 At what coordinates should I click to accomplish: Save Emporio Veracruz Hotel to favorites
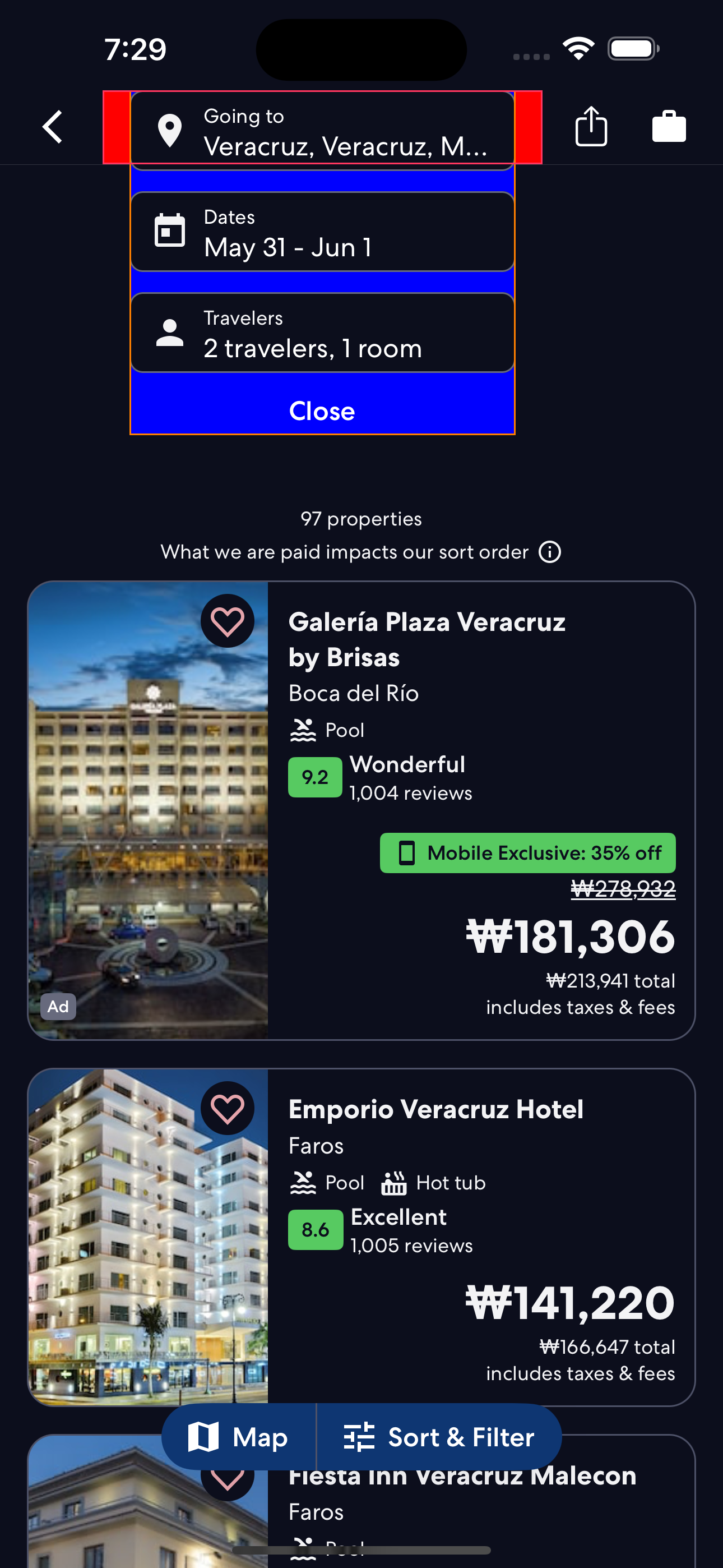click(x=228, y=1109)
